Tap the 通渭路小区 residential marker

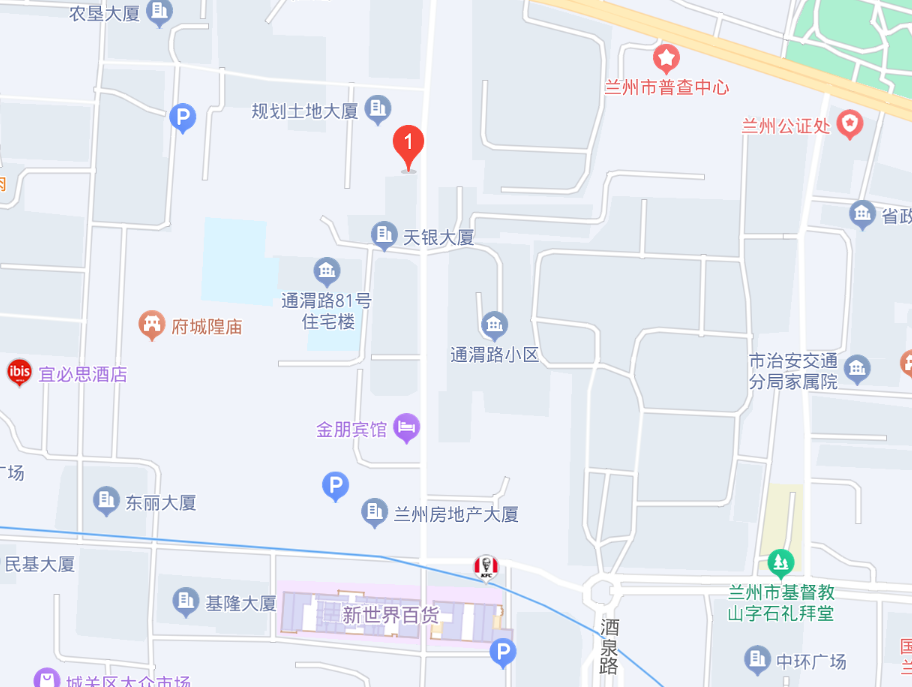click(x=494, y=325)
